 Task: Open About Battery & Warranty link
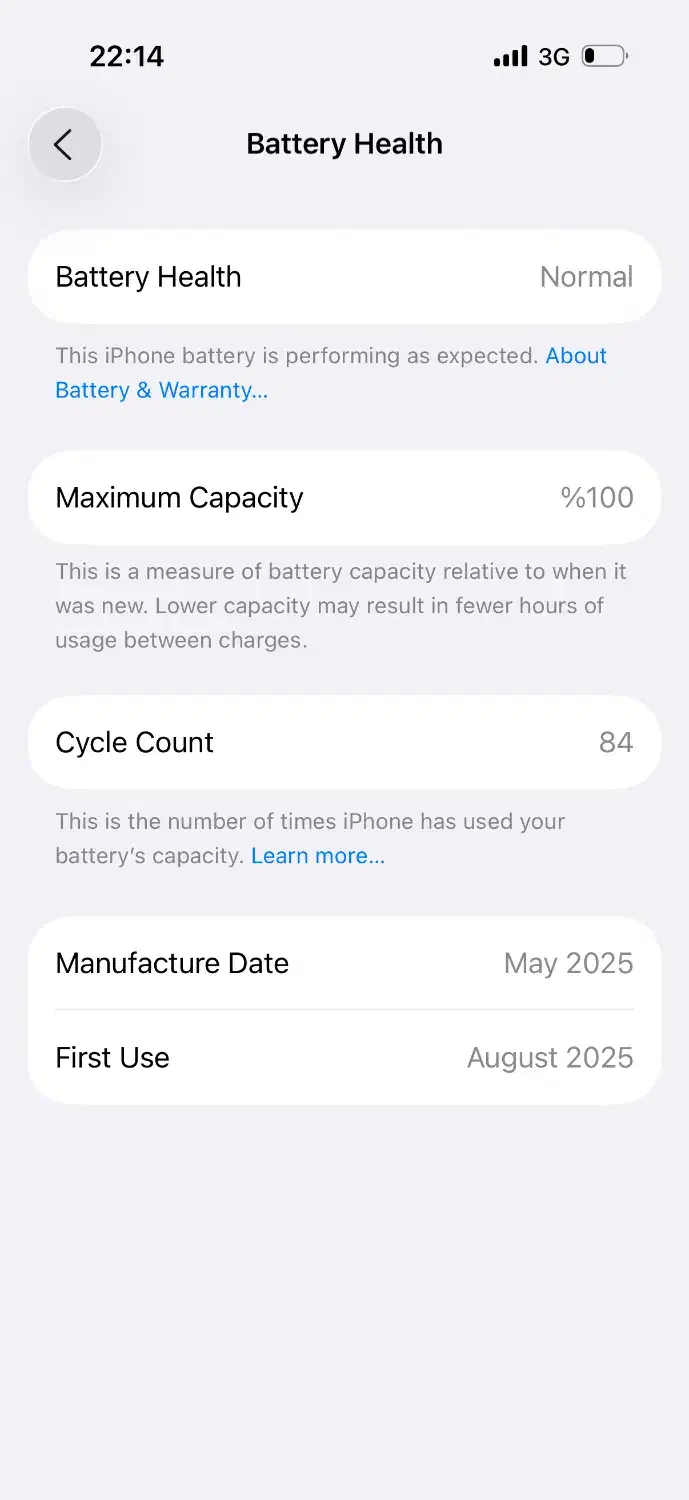point(161,390)
